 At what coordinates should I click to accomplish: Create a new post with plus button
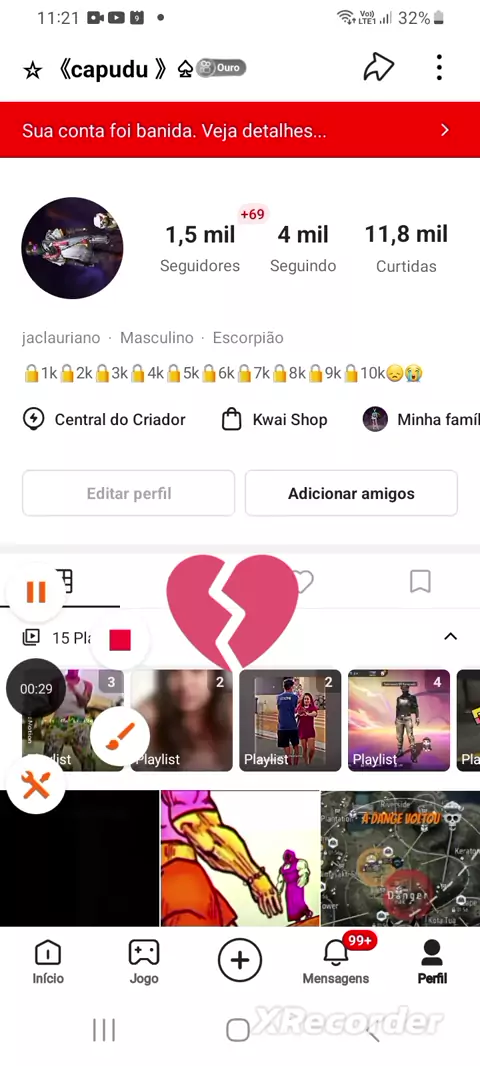coord(239,960)
